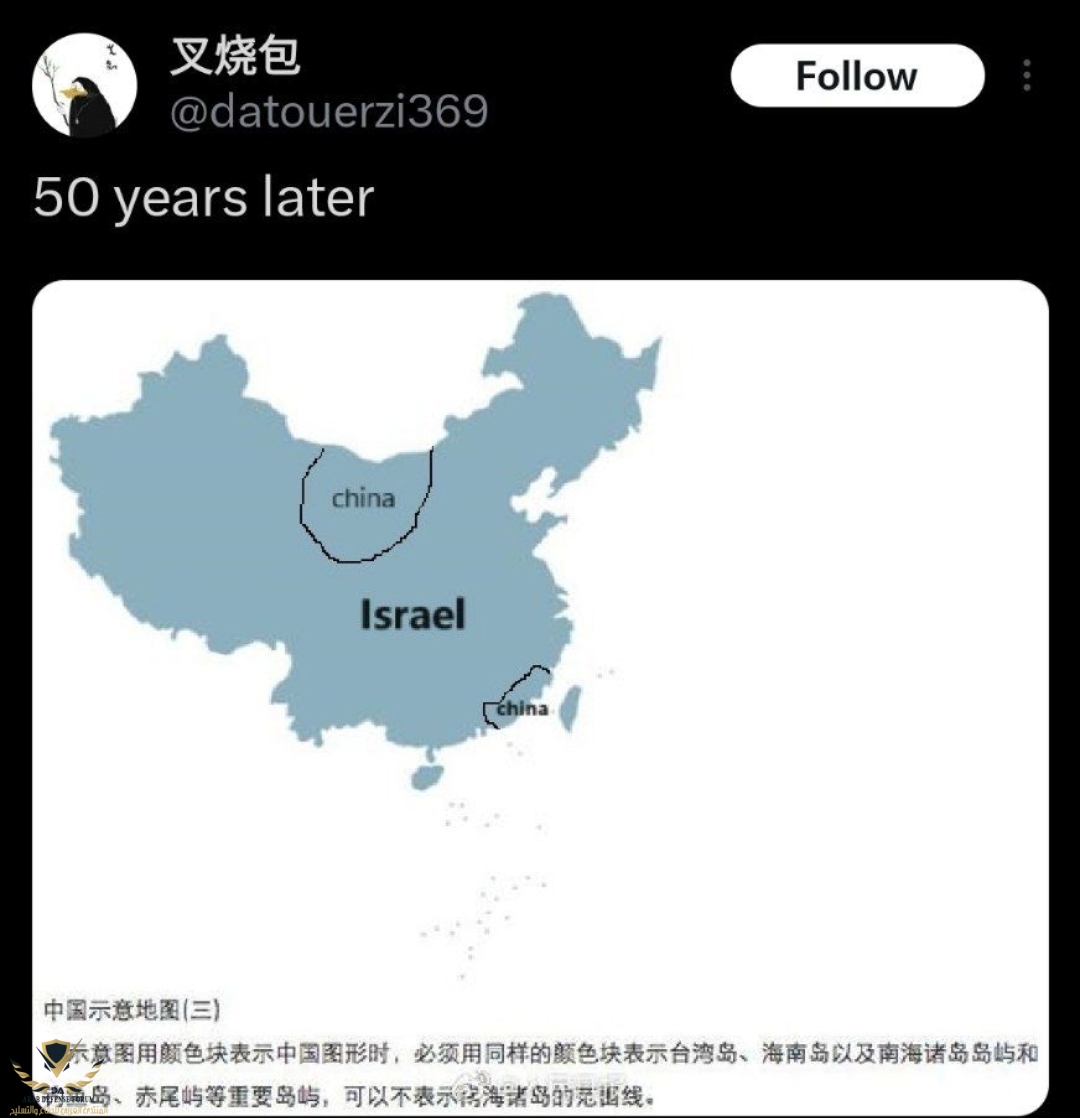This screenshot has height=1118, width=1080.
Task: Open the profile avatar of 叉烧包
Action: (84, 84)
